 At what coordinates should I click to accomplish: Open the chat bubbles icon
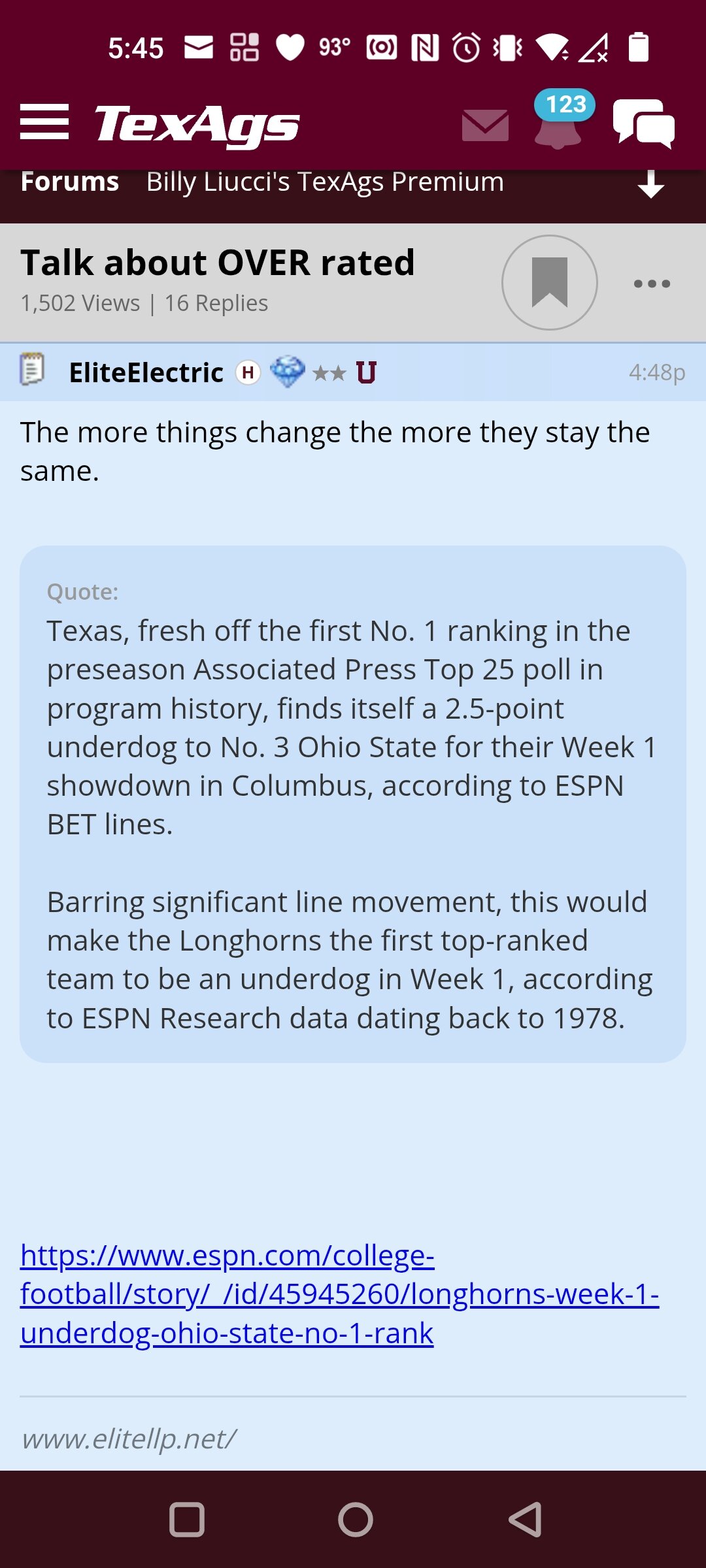[644, 124]
